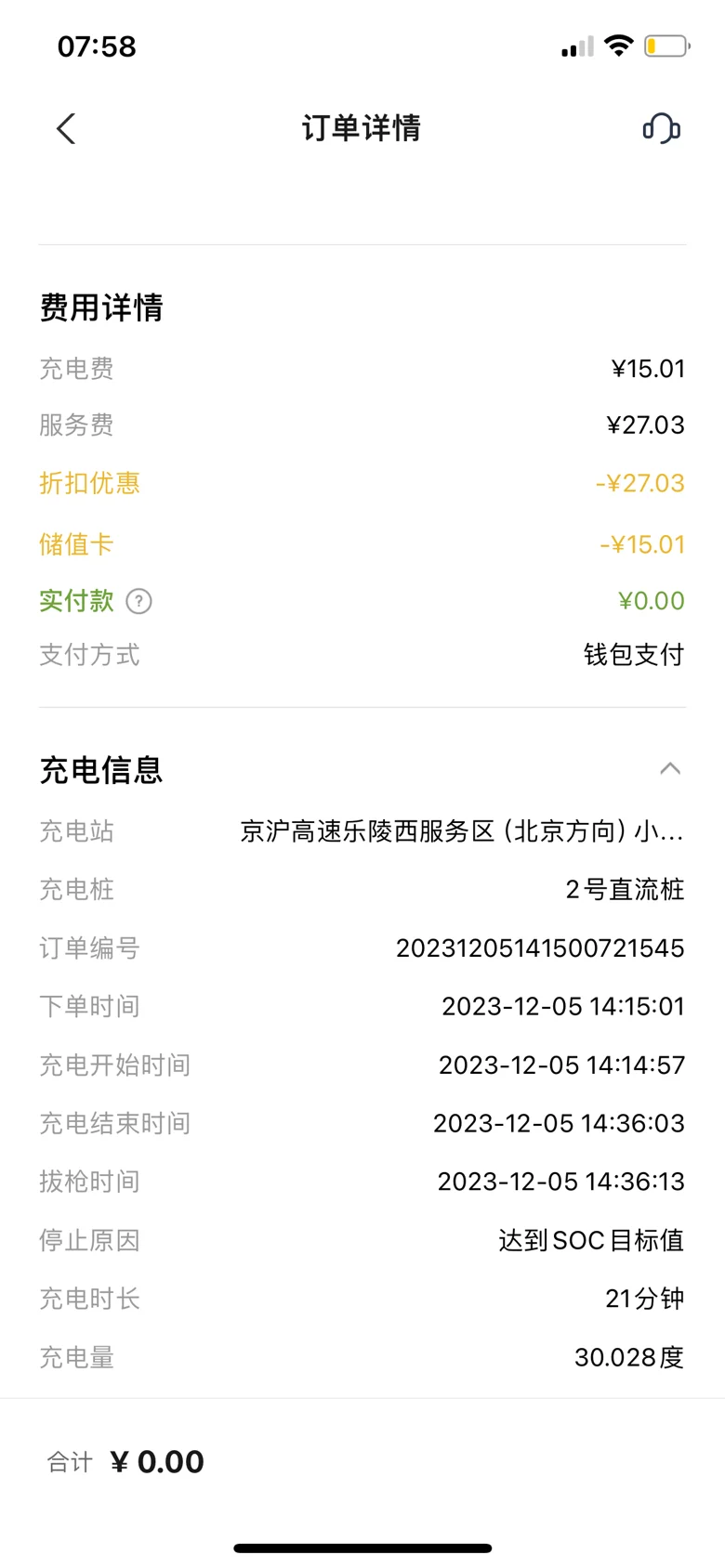Collapse the 充电信息 section

(x=670, y=769)
